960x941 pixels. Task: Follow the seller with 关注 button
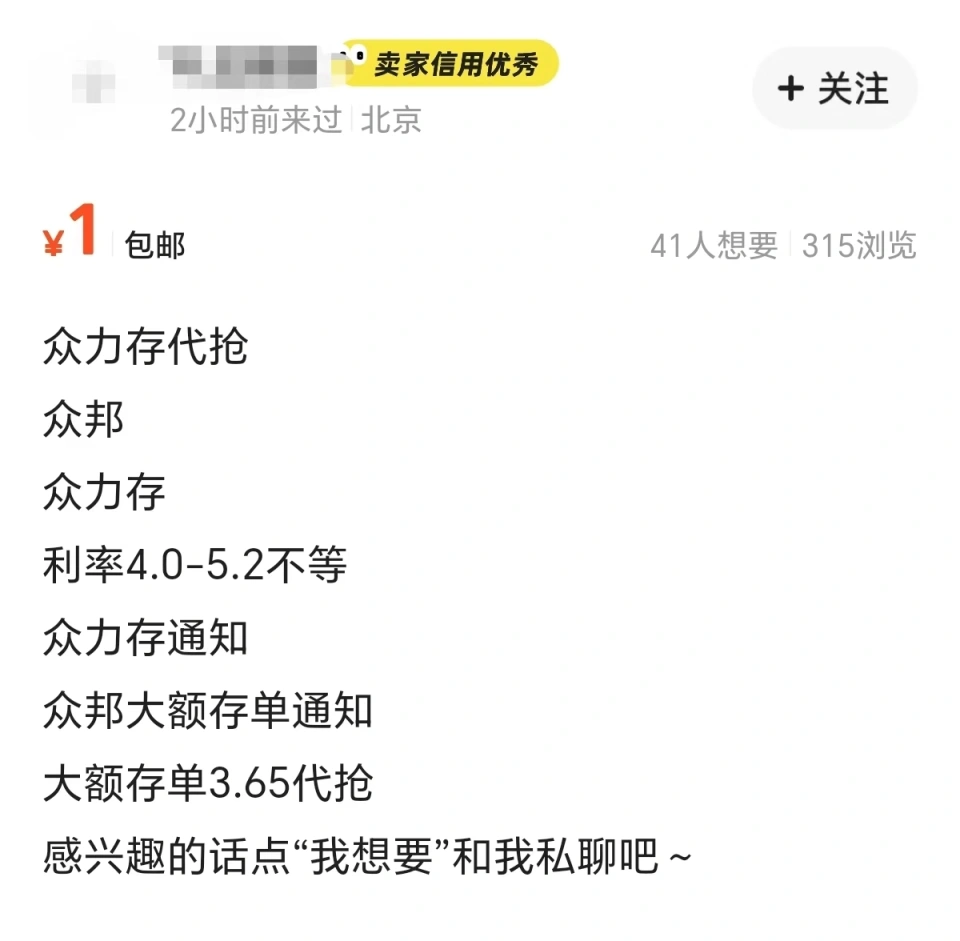pyautogui.click(x=834, y=89)
